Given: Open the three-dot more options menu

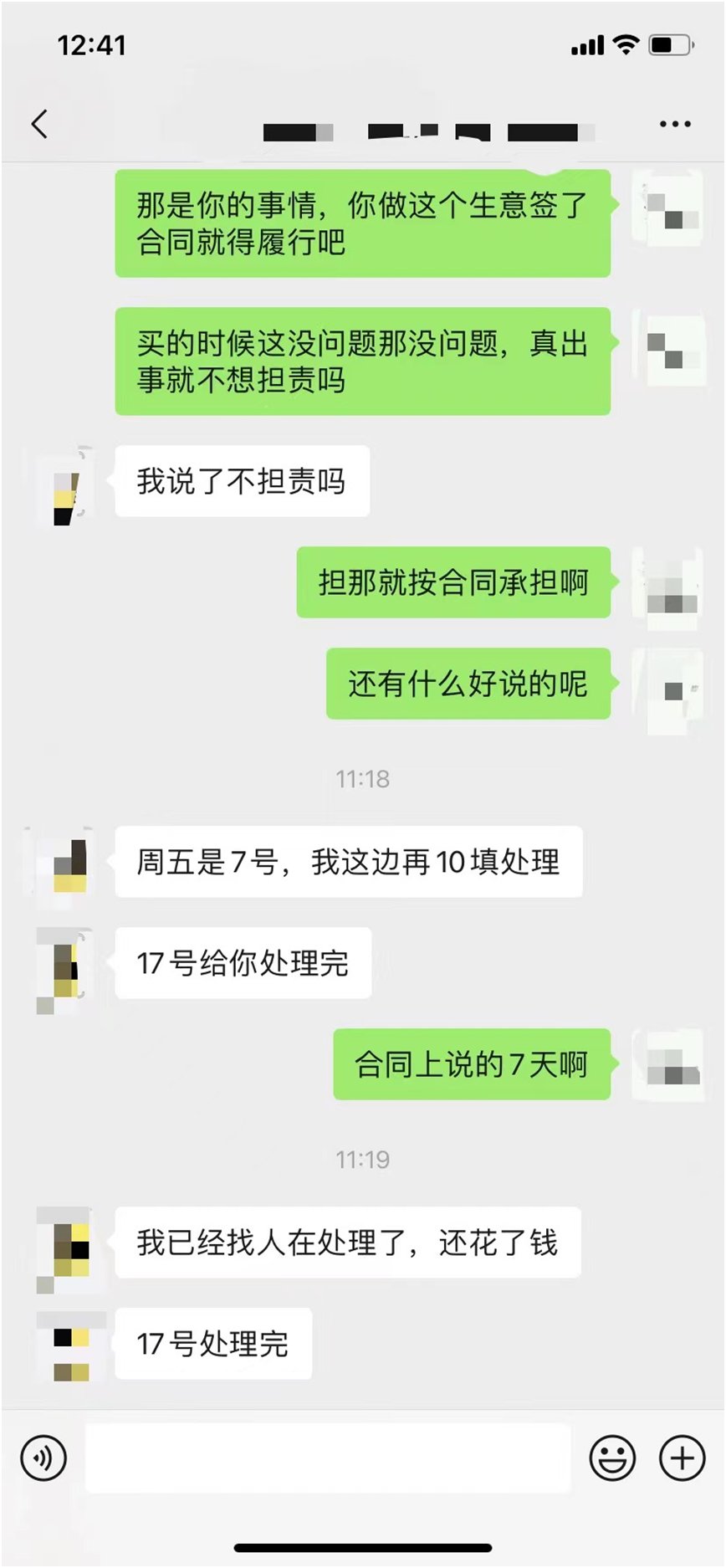Looking at the screenshot, I should pos(673,123).
